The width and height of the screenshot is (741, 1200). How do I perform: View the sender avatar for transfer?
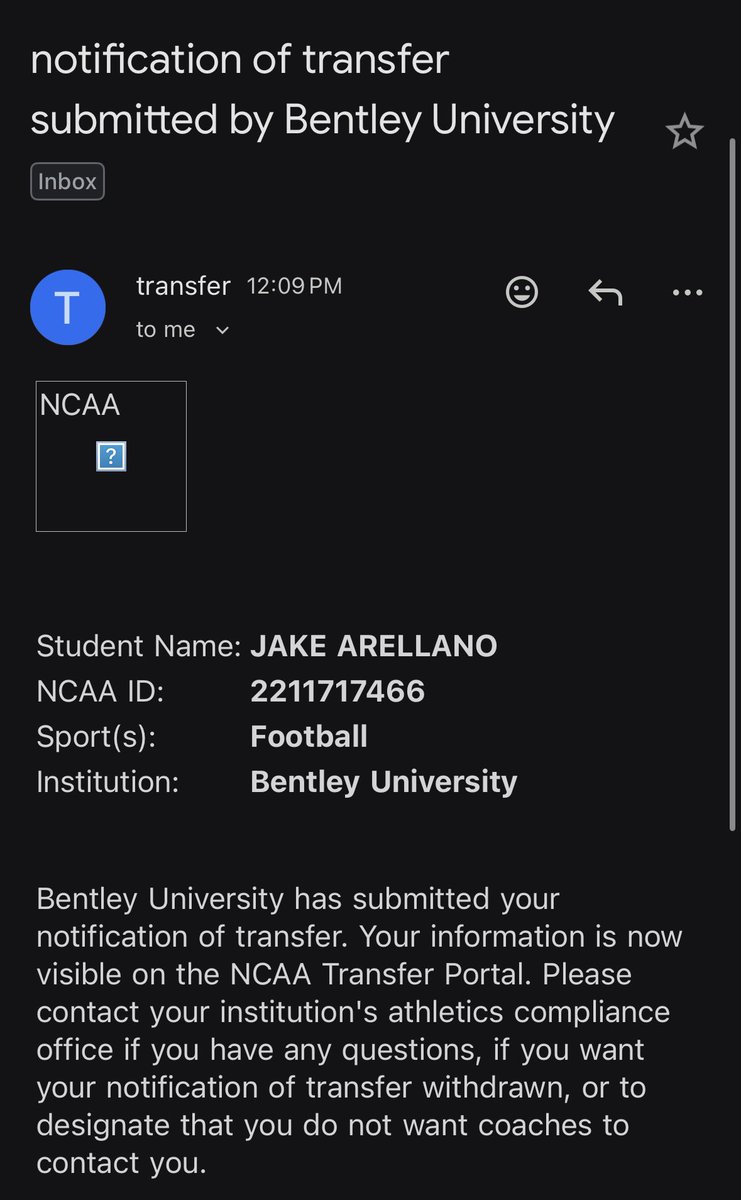click(x=68, y=308)
